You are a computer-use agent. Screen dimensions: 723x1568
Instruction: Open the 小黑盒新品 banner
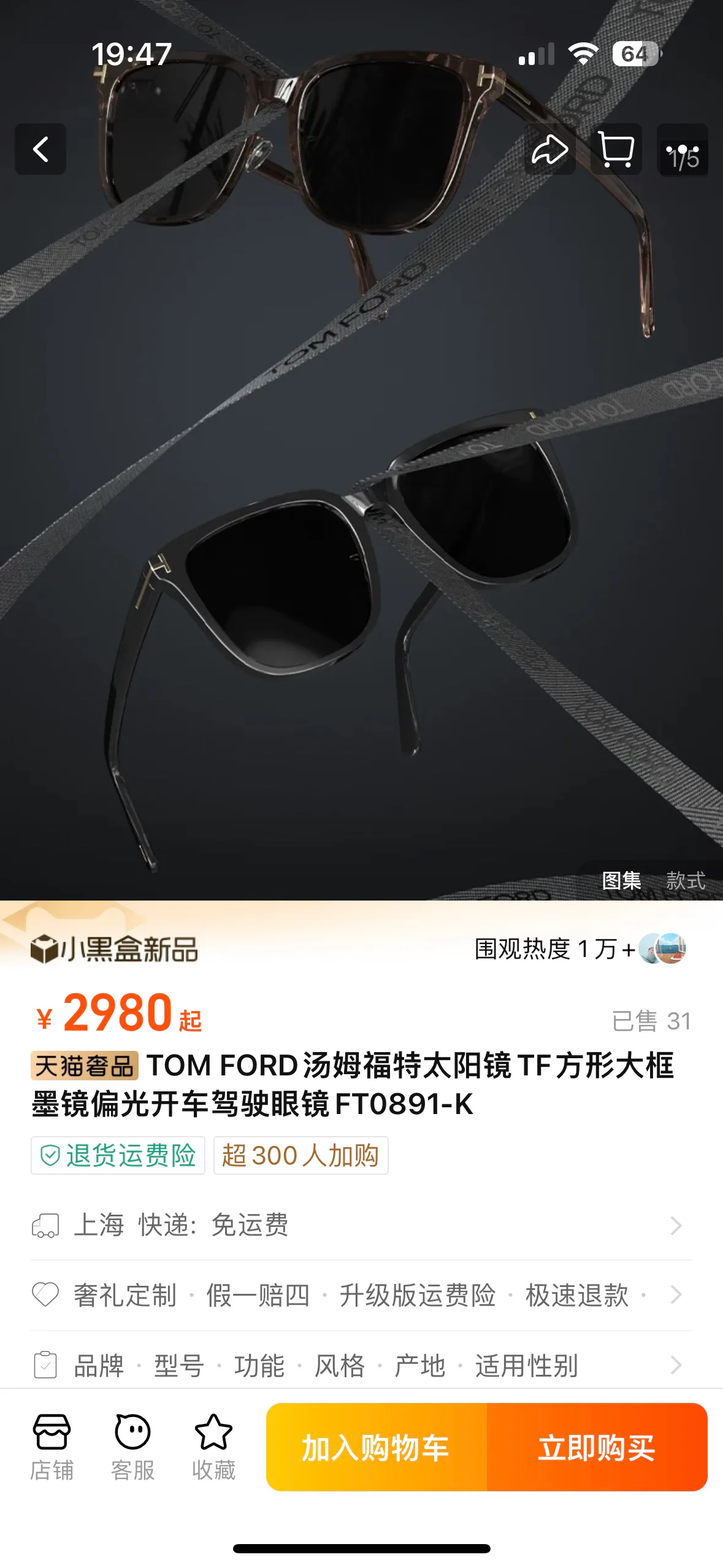(114, 949)
